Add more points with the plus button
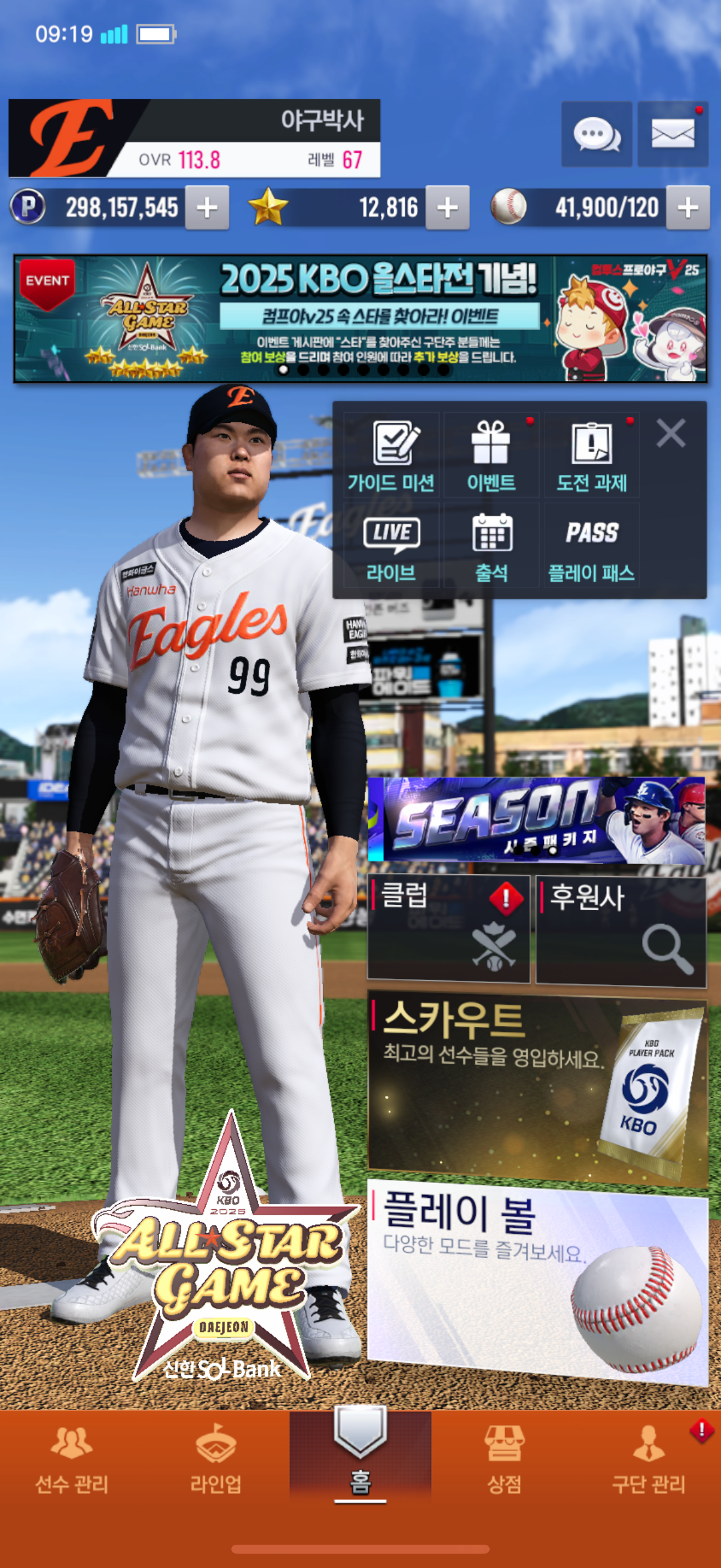Screen dimensions: 721x1568 207,208
